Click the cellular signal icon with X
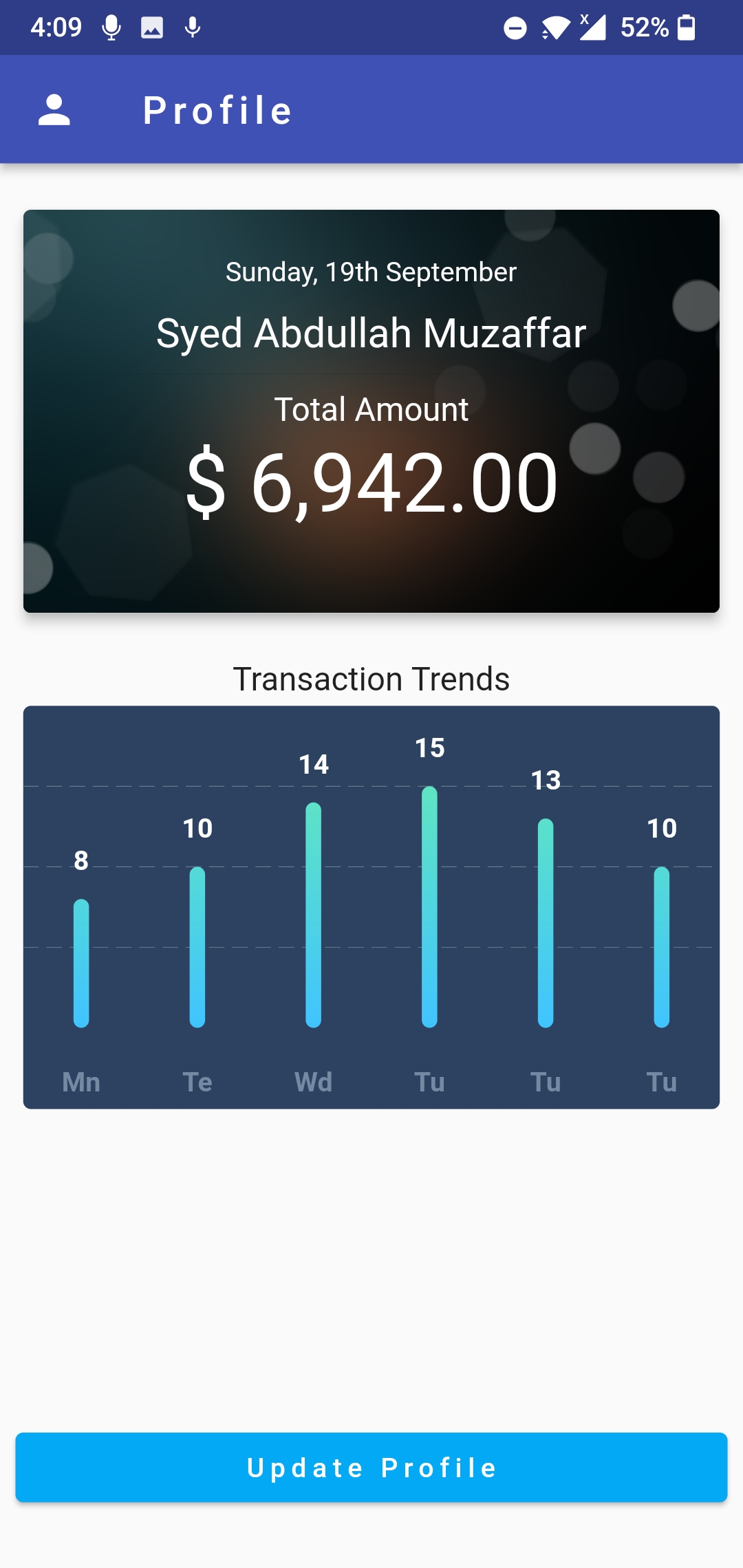 (592, 28)
